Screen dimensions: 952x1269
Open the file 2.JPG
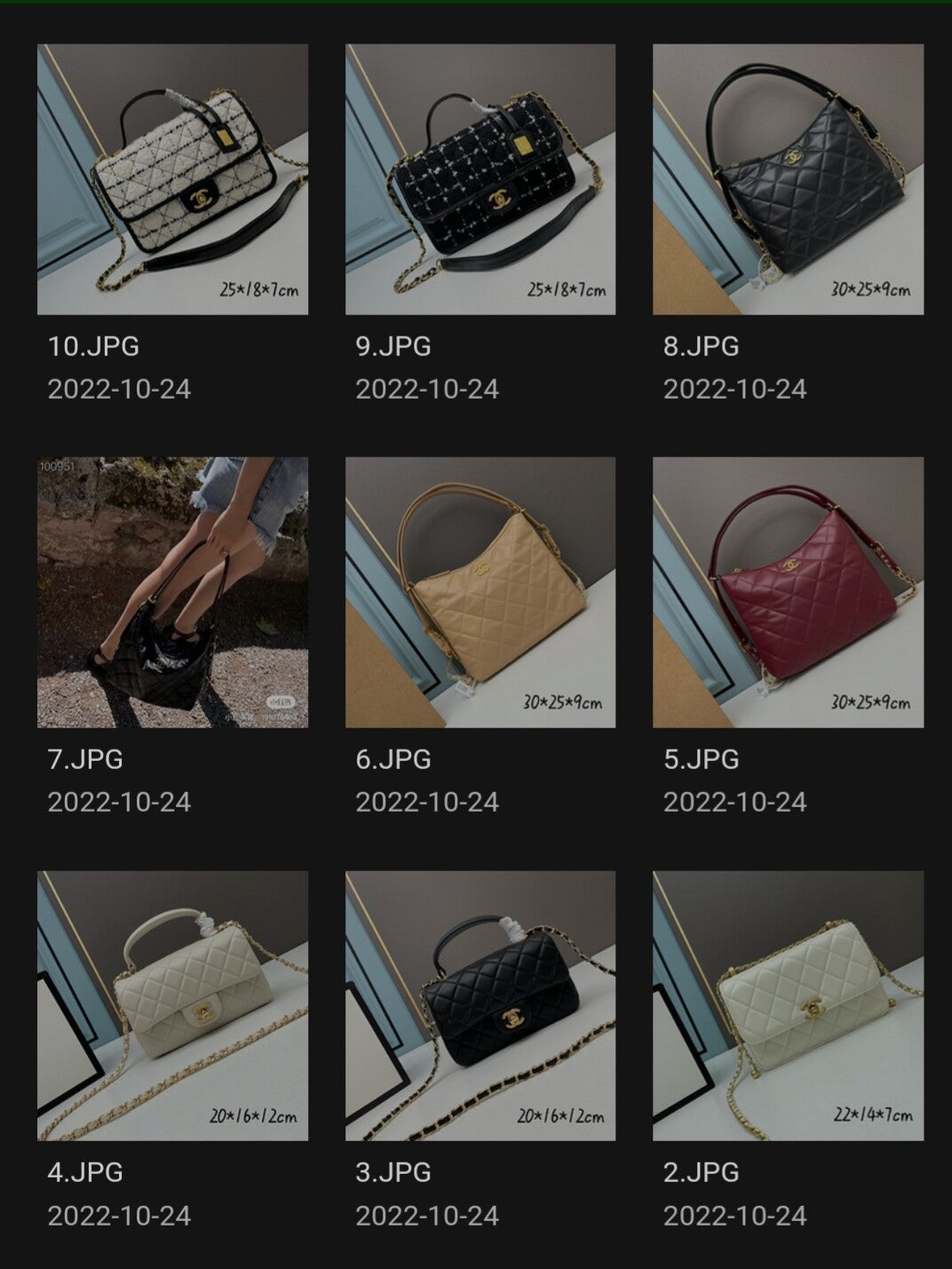coord(788,1005)
